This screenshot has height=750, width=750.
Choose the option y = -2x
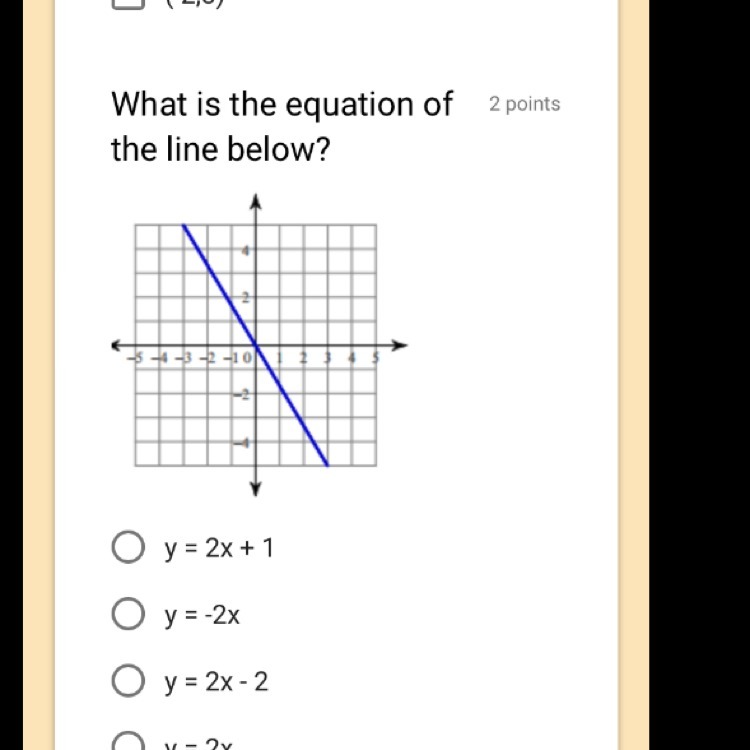[127, 615]
